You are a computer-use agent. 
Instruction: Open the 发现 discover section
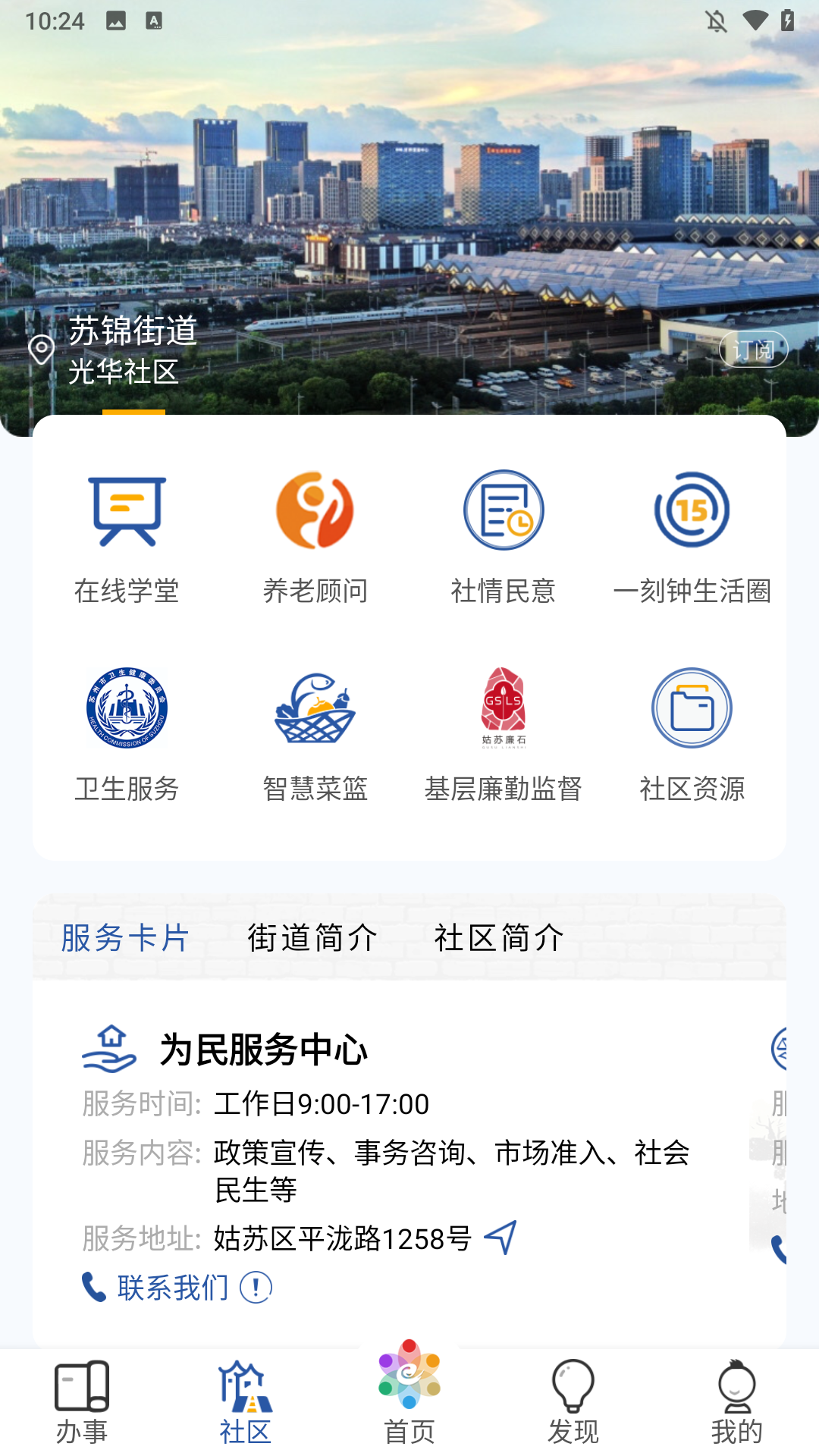coord(573,1400)
